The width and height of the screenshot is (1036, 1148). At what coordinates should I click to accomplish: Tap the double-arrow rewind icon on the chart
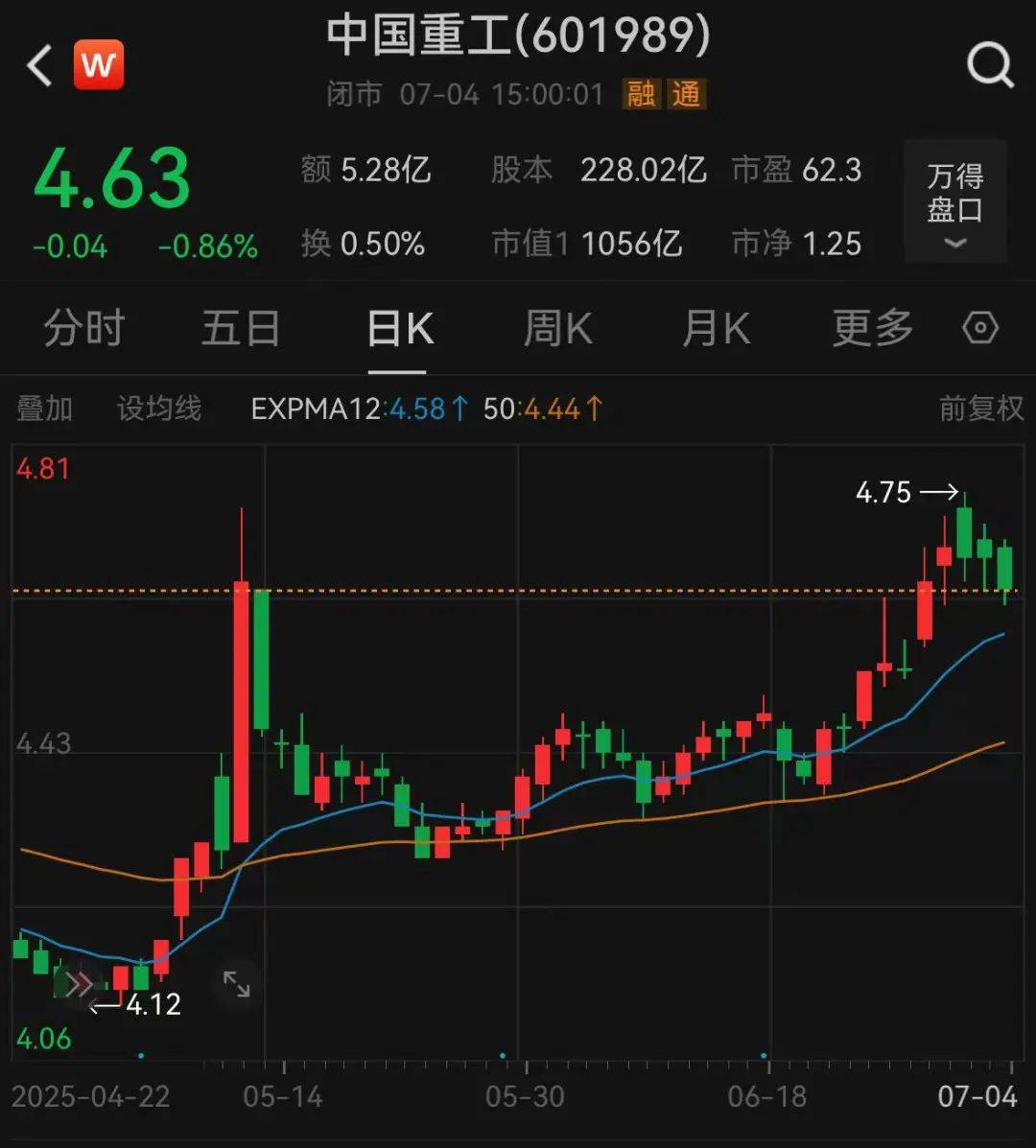[x=81, y=982]
